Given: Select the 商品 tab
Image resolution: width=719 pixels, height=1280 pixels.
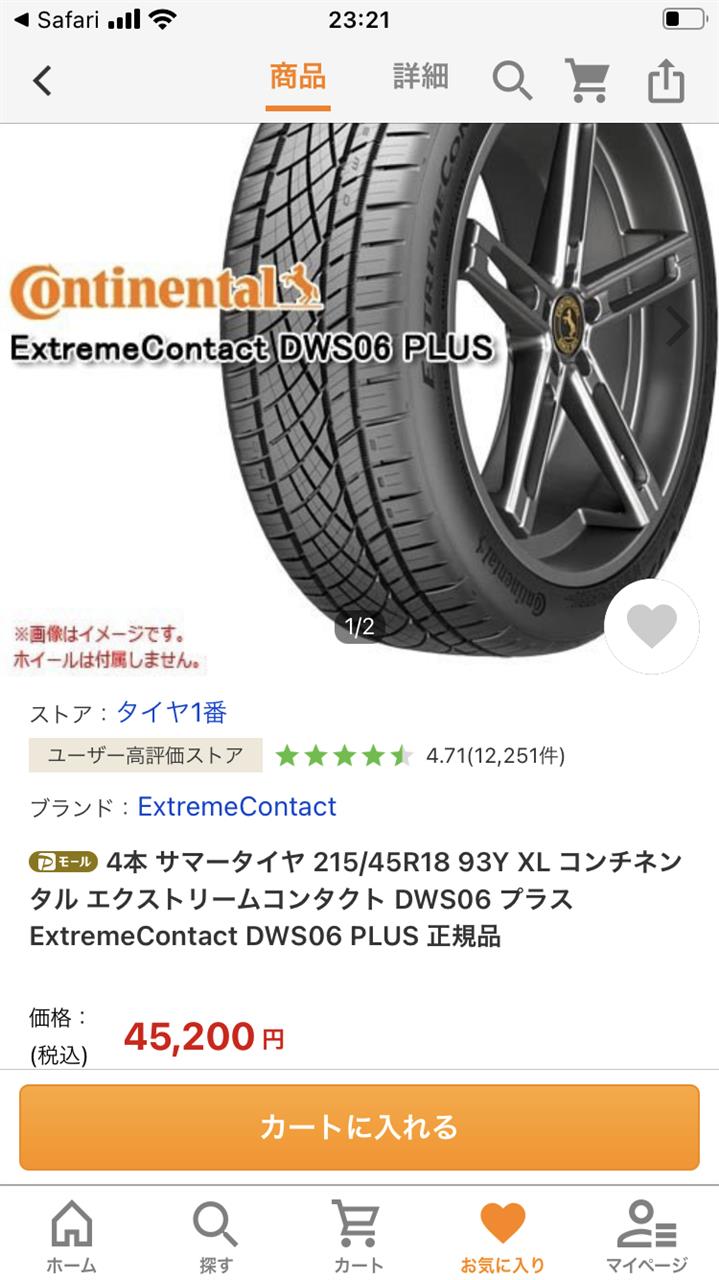Looking at the screenshot, I should tap(298, 78).
